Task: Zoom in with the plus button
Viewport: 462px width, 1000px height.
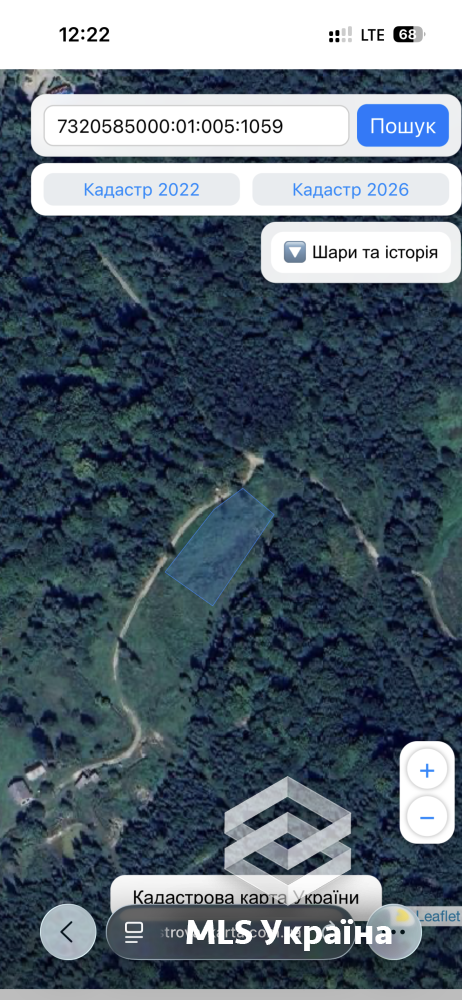Action: pyautogui.click(x=427, y=770)
